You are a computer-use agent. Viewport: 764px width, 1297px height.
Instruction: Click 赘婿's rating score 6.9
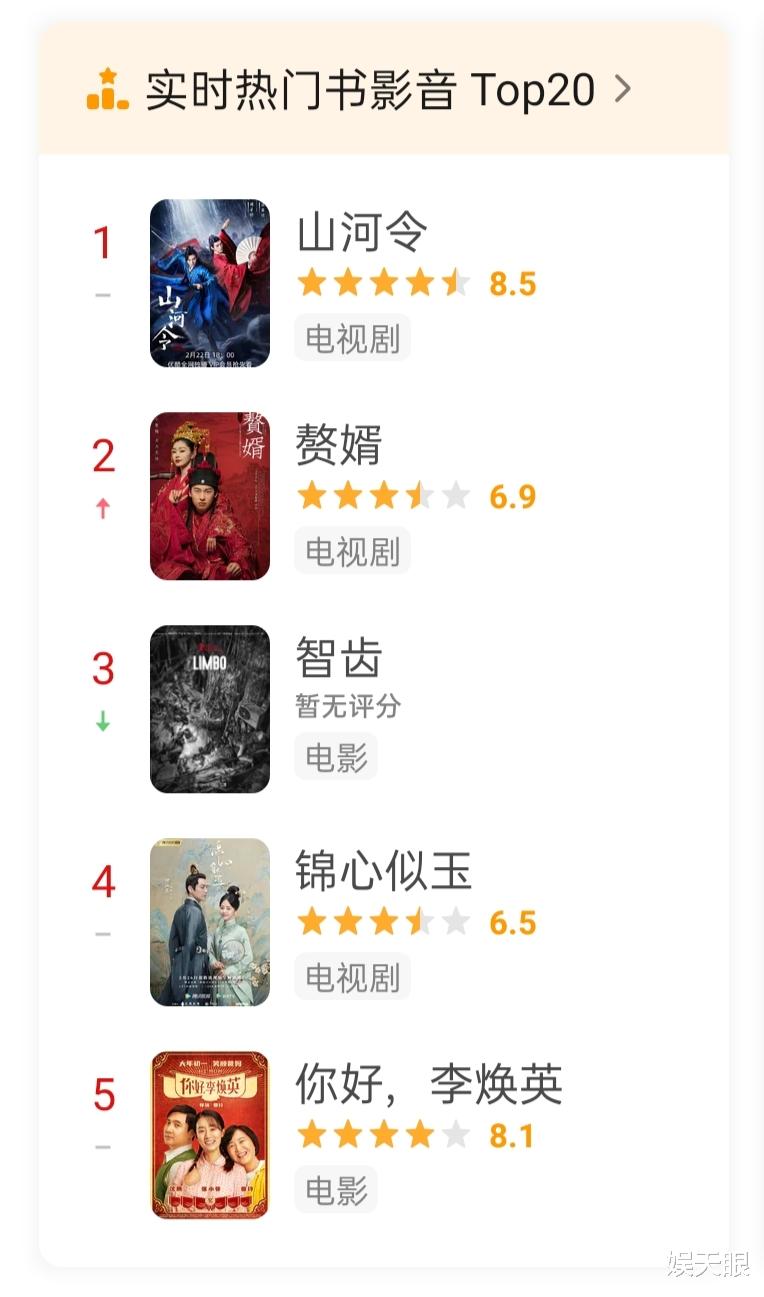[512, 495]
